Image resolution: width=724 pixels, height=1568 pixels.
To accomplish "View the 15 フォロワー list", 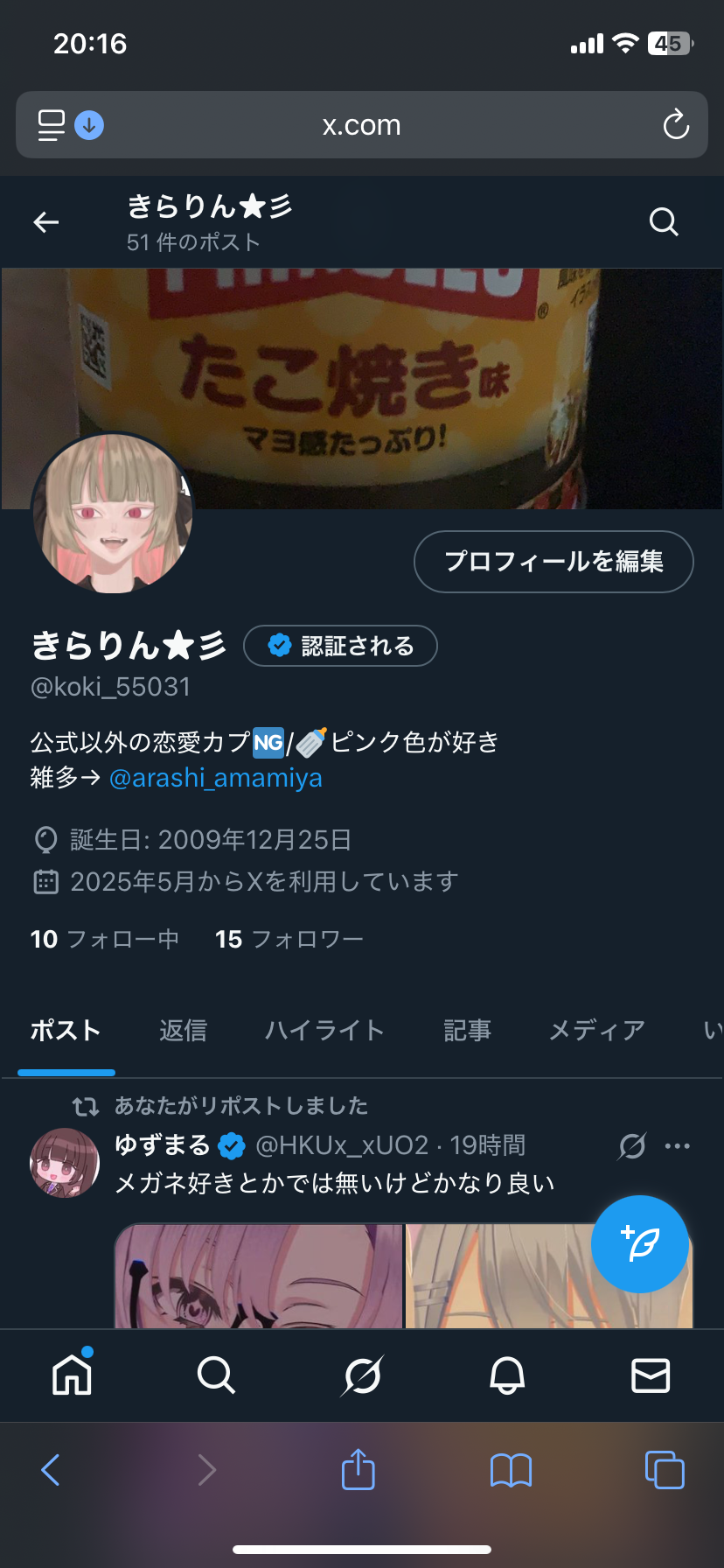I will 289,939.
